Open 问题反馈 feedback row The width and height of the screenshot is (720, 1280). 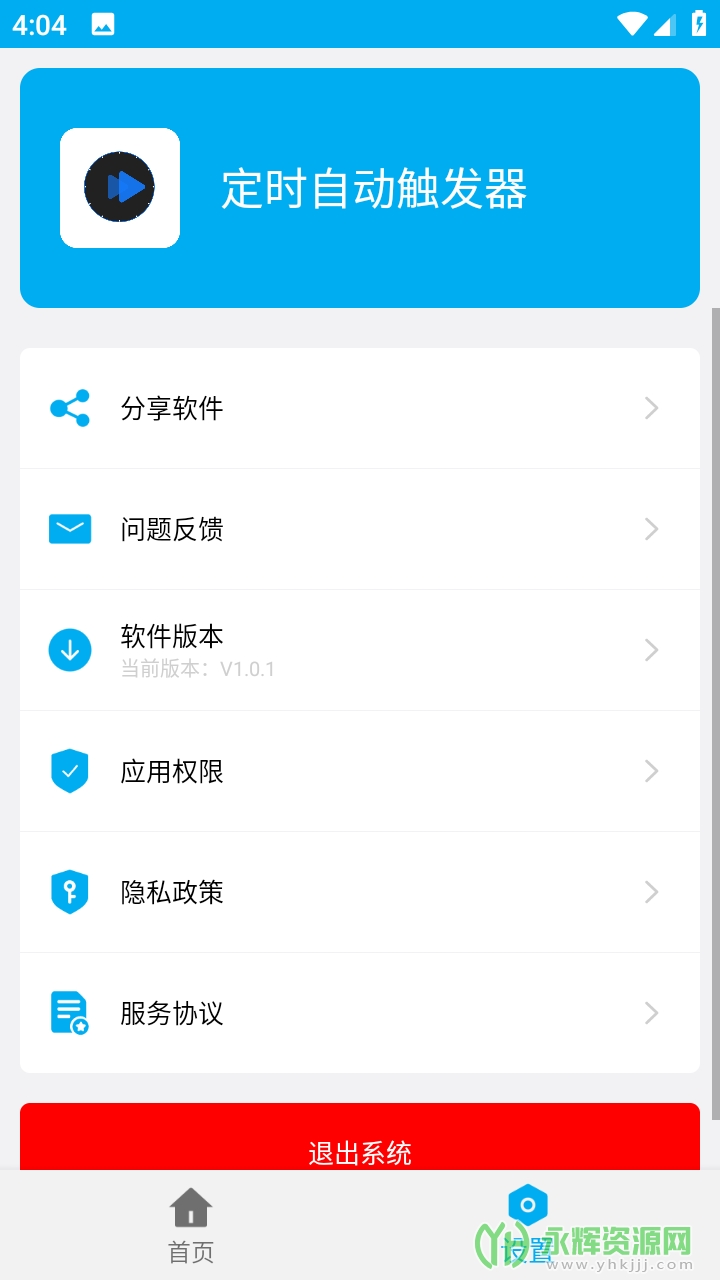pyautogui.click(x=360, y=529)
